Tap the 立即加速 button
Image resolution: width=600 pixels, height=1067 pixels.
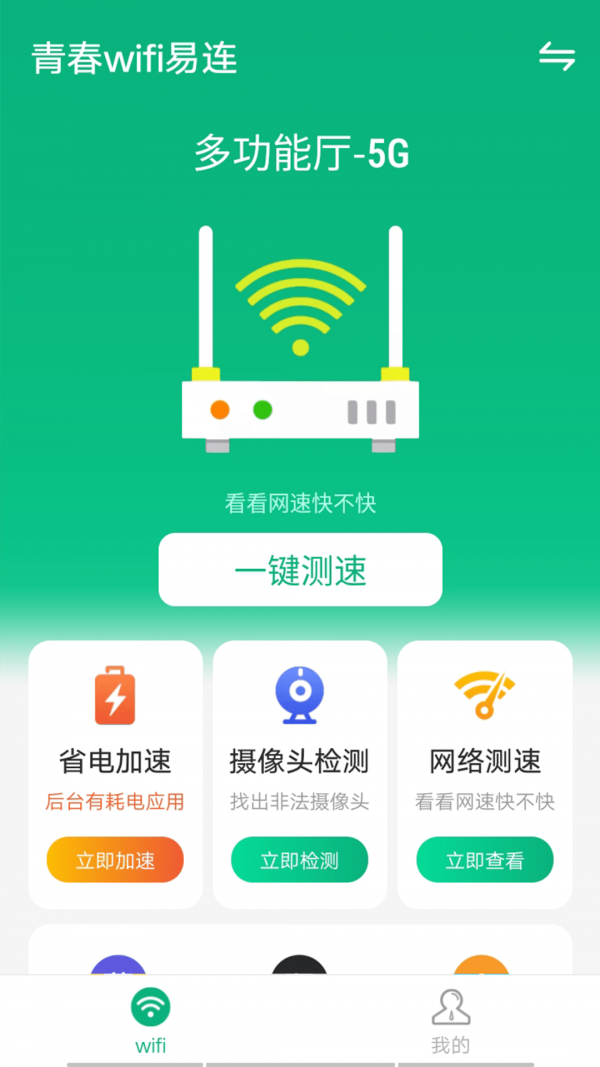tap(115, 860)
